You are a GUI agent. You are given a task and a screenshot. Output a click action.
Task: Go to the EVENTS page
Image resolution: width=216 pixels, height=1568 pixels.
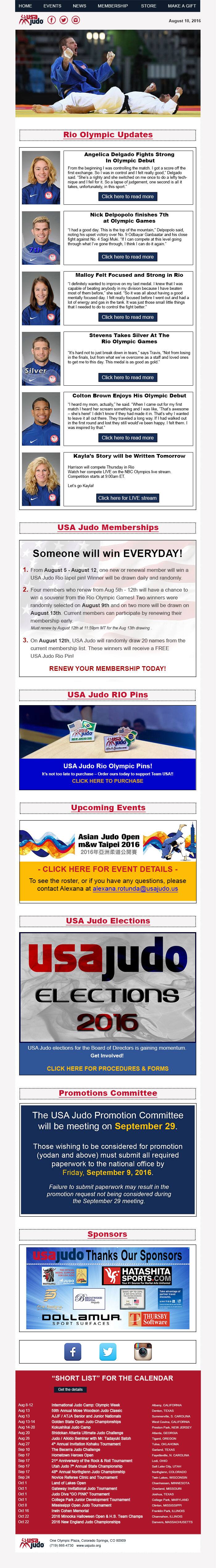click(x=52, y=6)
